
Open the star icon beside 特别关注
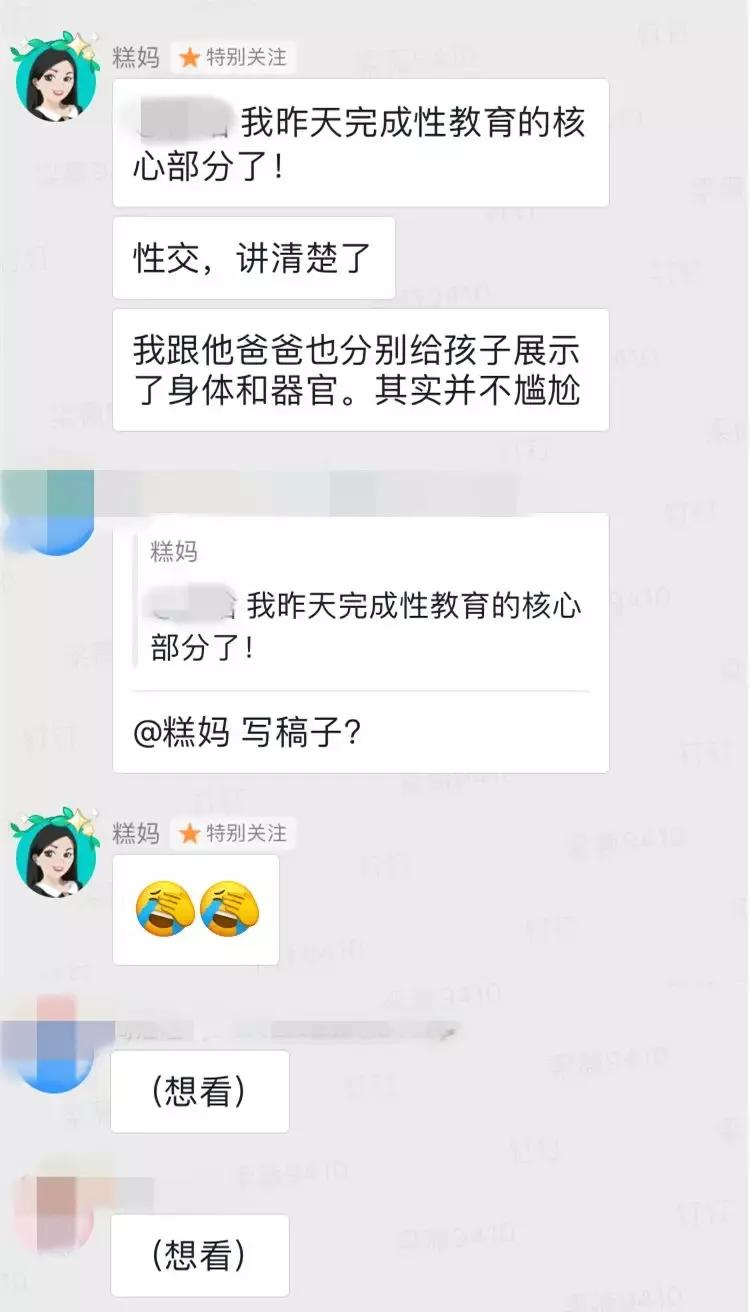coord(187,58)
